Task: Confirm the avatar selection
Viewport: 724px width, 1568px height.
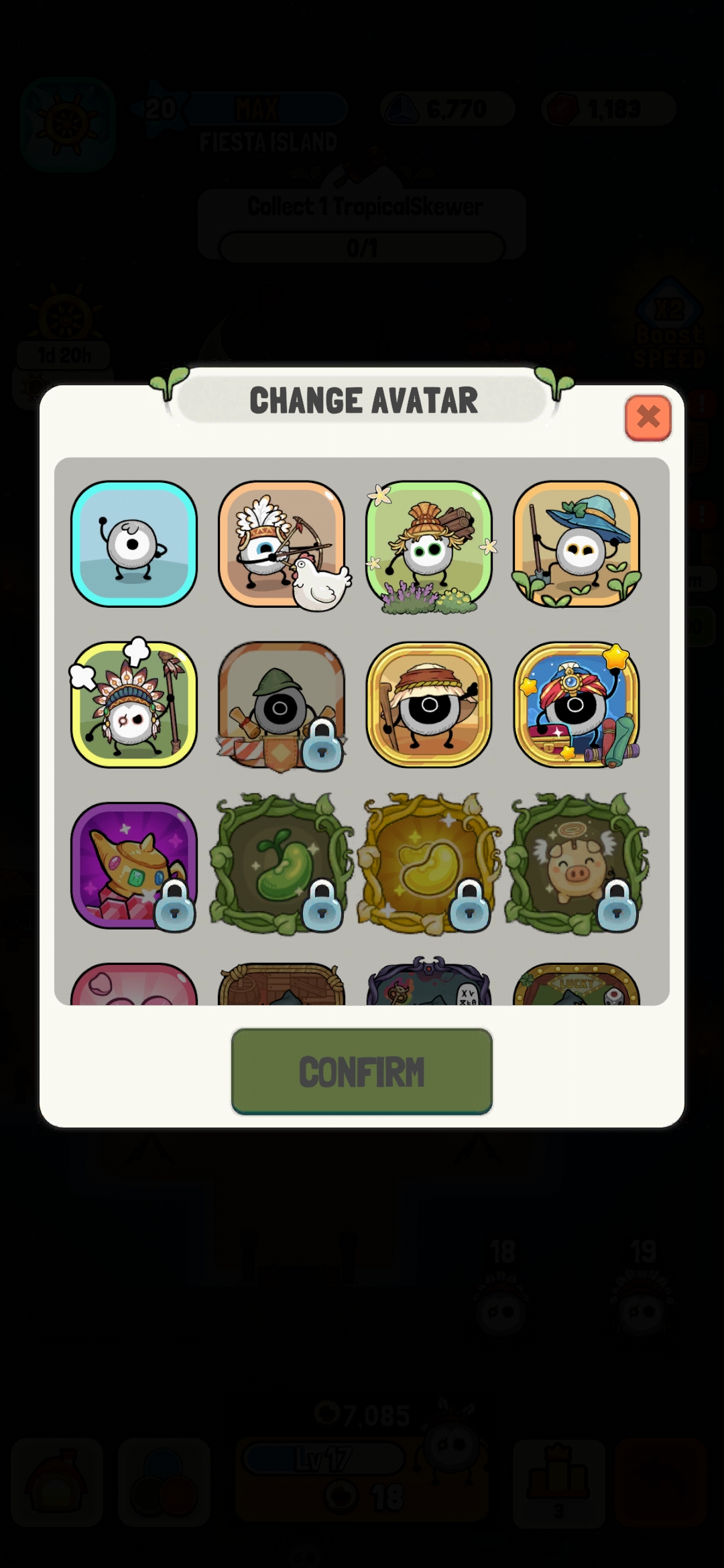Action: pos(362,1071)
